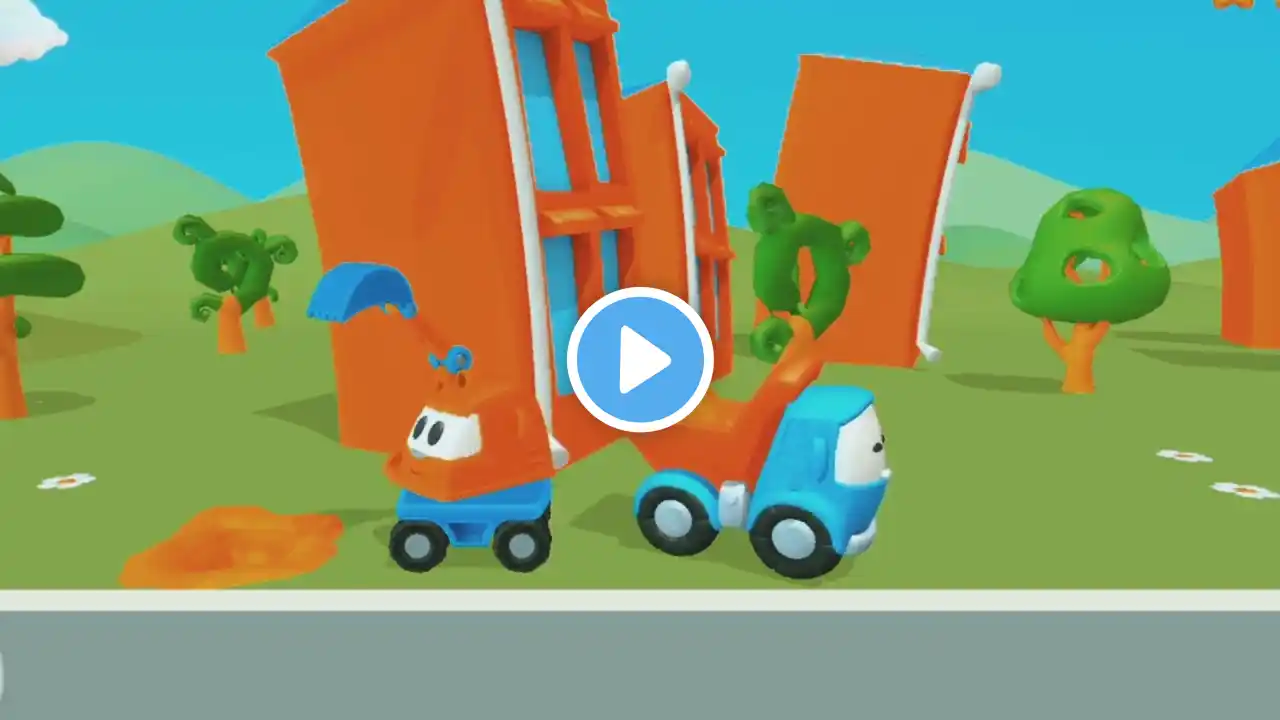Play the cartoon video
Screen dimensions: 1280x720
coord(640,360)
